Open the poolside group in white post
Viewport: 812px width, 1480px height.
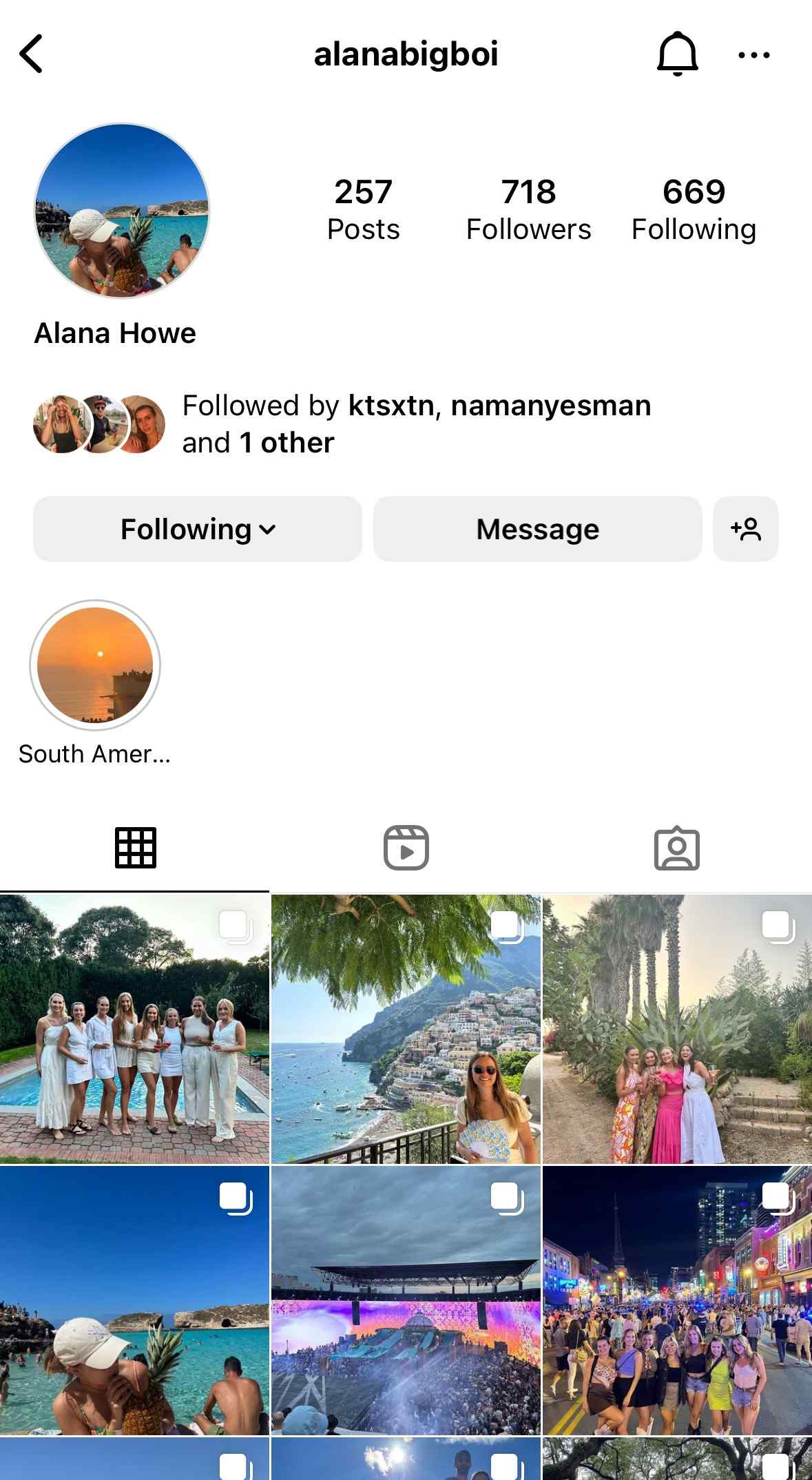coord(134,1029)
